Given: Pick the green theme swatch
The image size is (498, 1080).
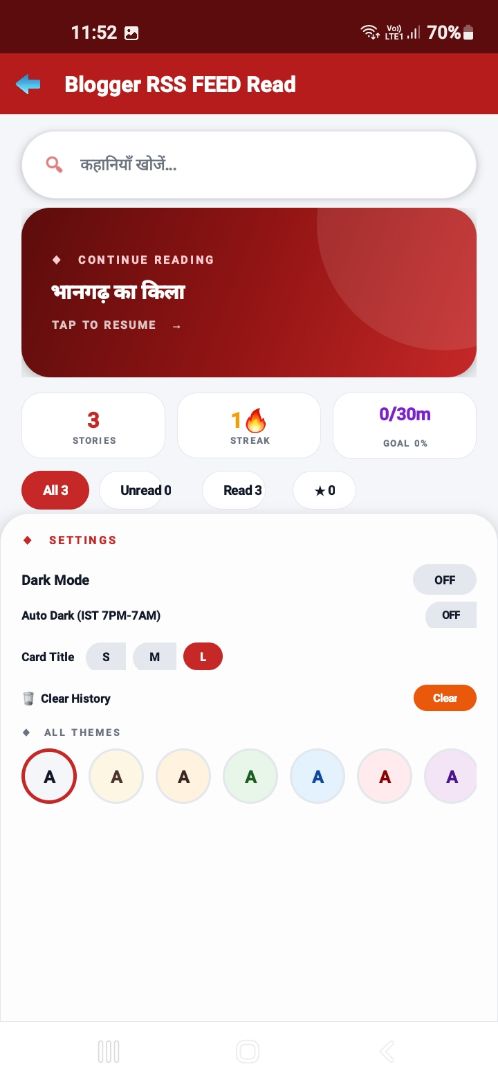Looking at the screenshot, I should pos(250,776).
